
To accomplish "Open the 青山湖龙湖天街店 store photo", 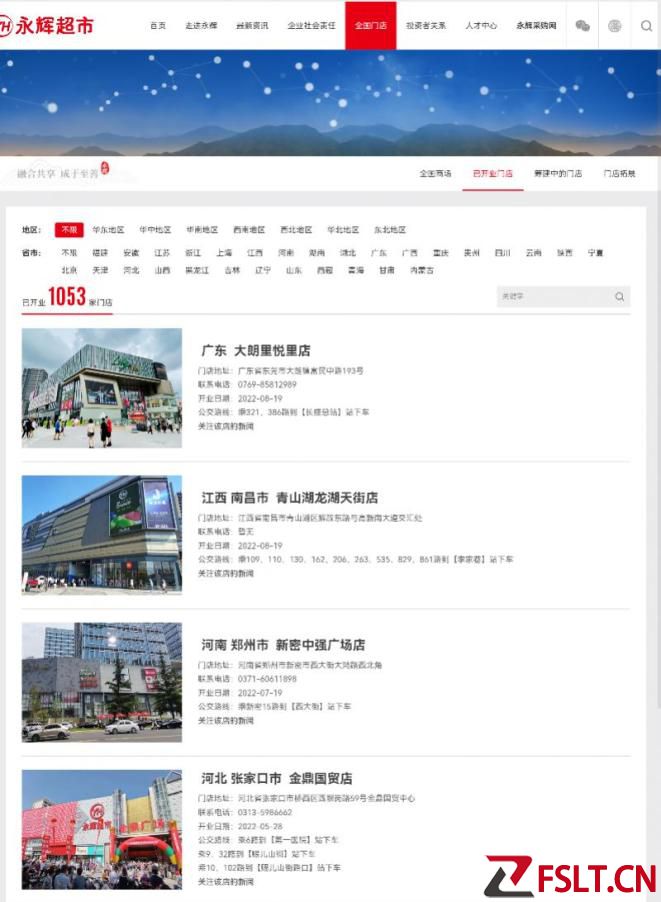I will coord(102,534).
